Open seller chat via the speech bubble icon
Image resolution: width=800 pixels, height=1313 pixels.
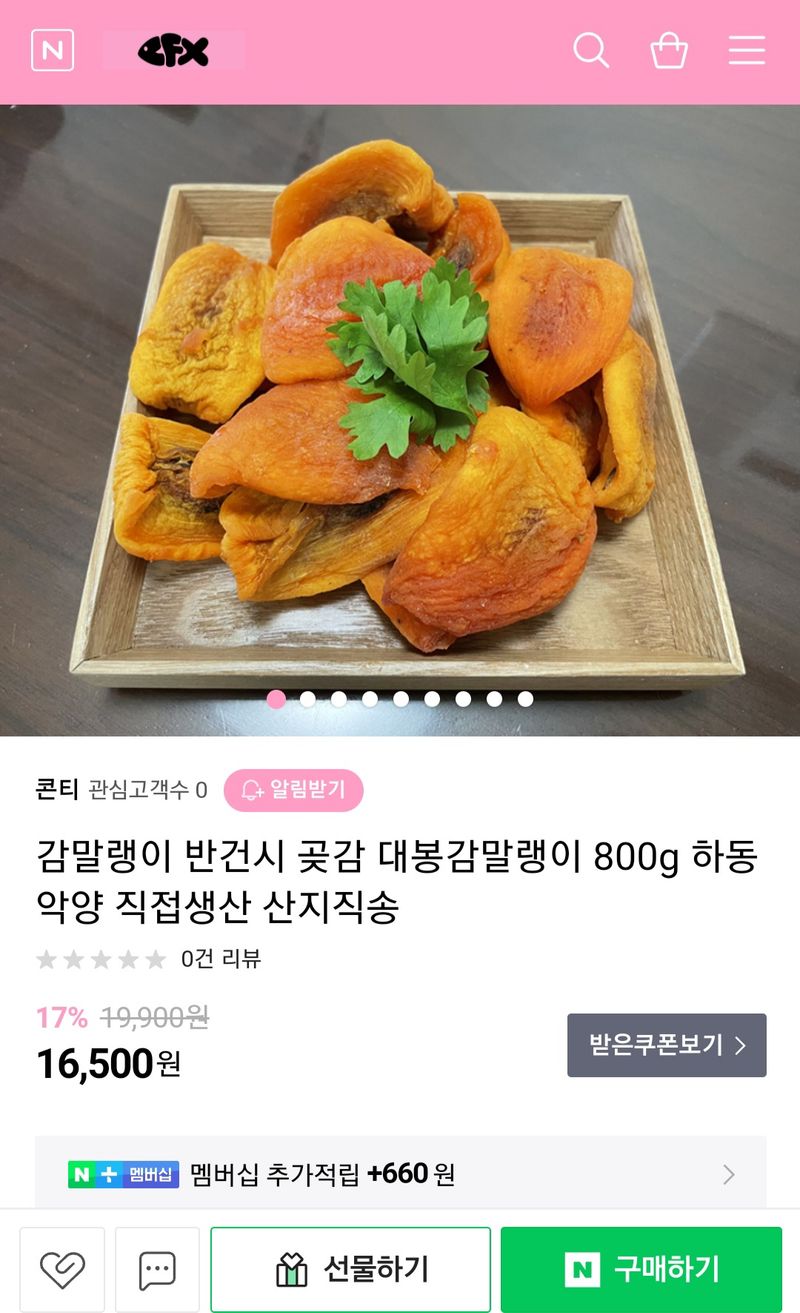click(x=155, y=1268)
